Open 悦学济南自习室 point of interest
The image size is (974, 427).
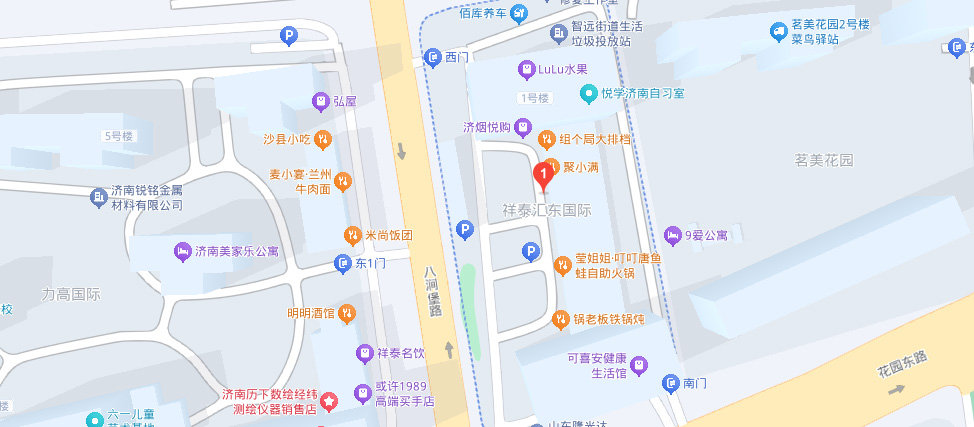point(589,94)
